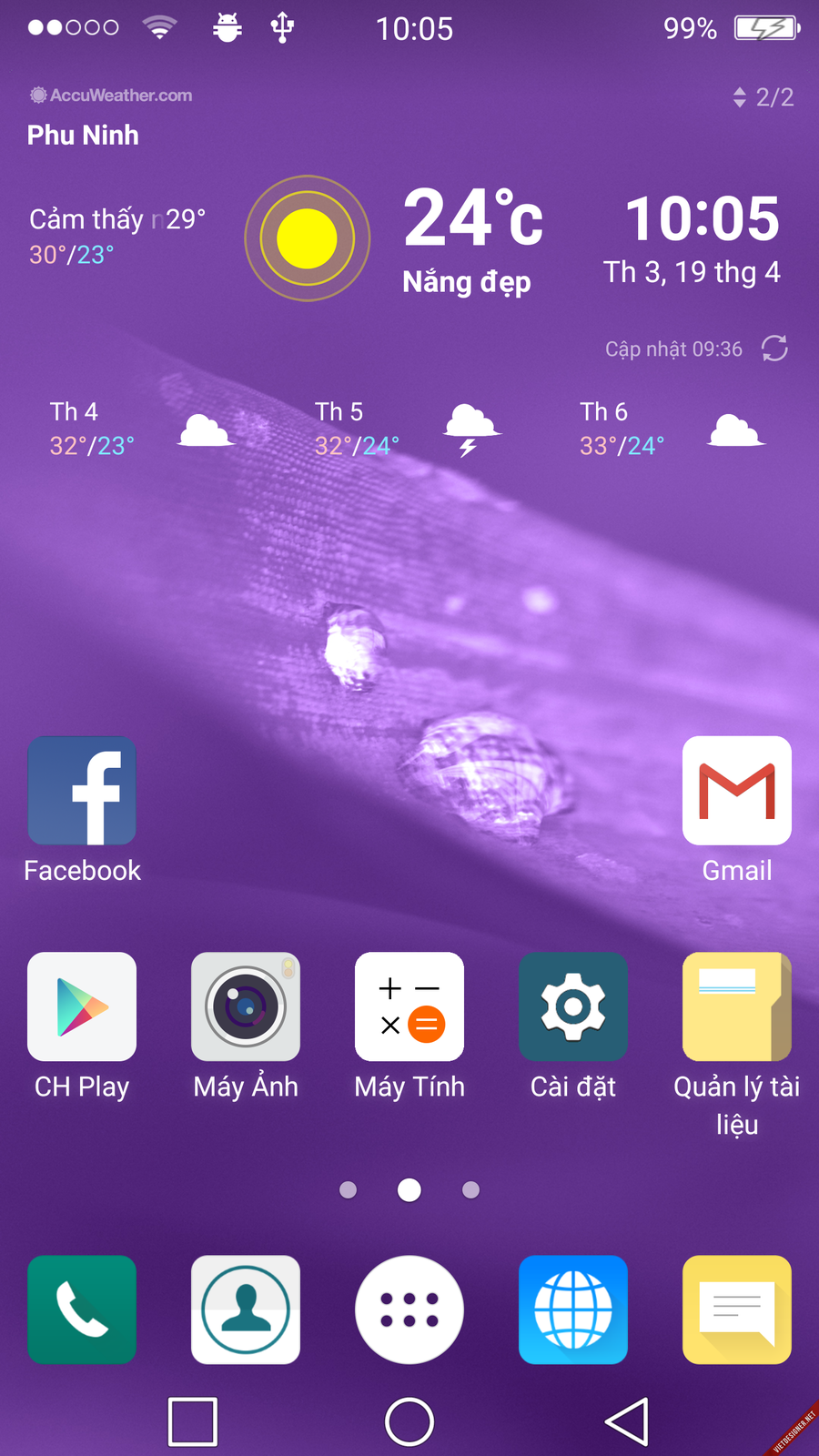The height and width of the screenshot is (1456, 819).
Task: Launch the web browser globe icon
Action: click(573, 1309)
